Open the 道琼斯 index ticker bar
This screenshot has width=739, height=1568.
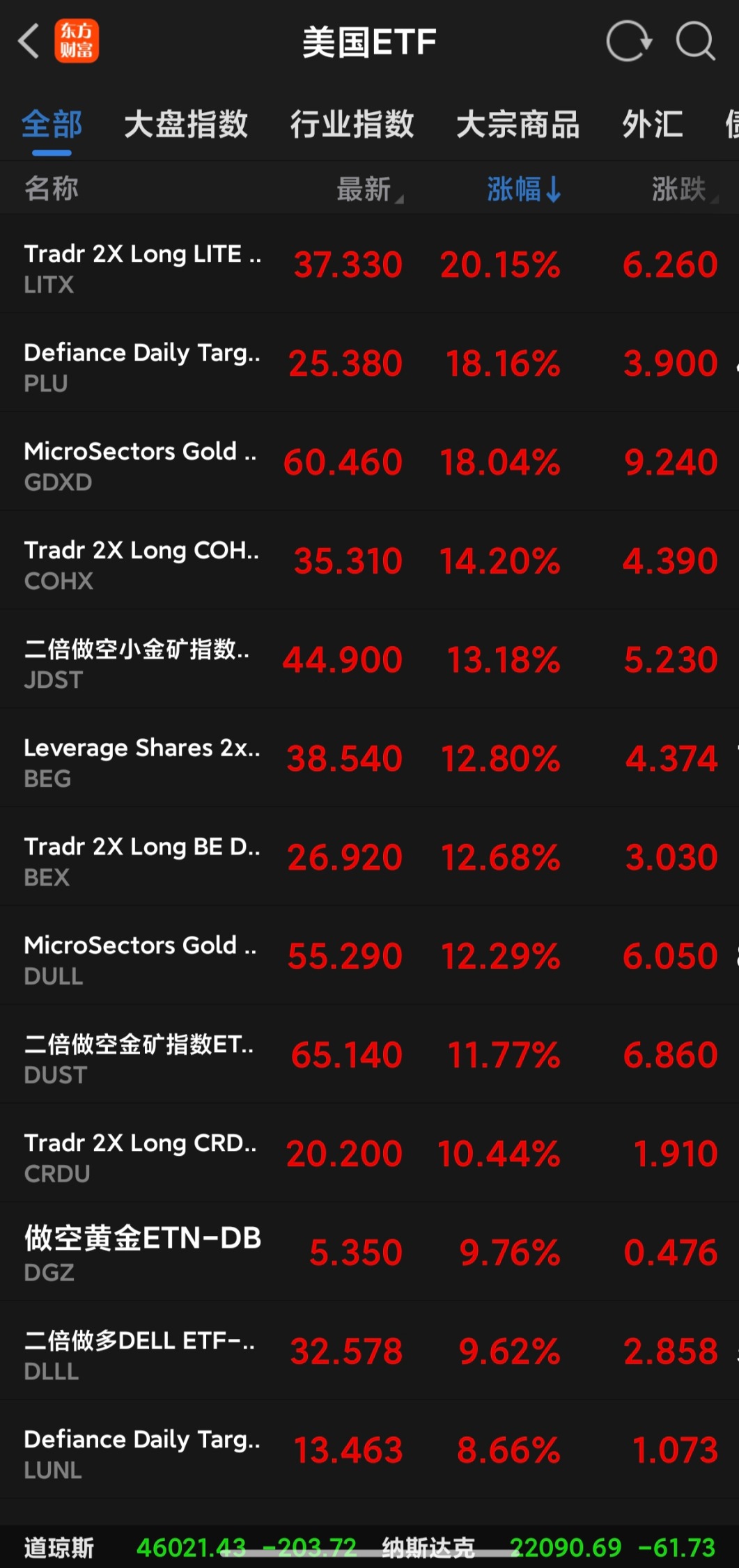click(x=188, y=1547)
